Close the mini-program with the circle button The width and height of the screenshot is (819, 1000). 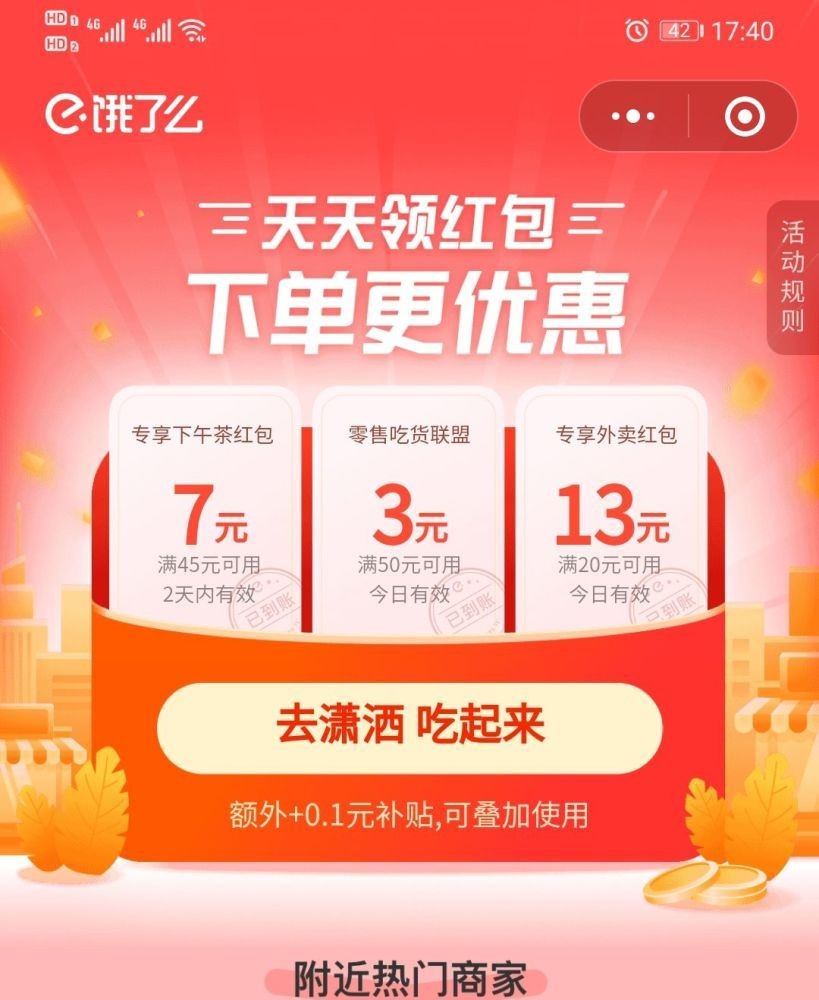pyautogui.click(x=743, y=117)
